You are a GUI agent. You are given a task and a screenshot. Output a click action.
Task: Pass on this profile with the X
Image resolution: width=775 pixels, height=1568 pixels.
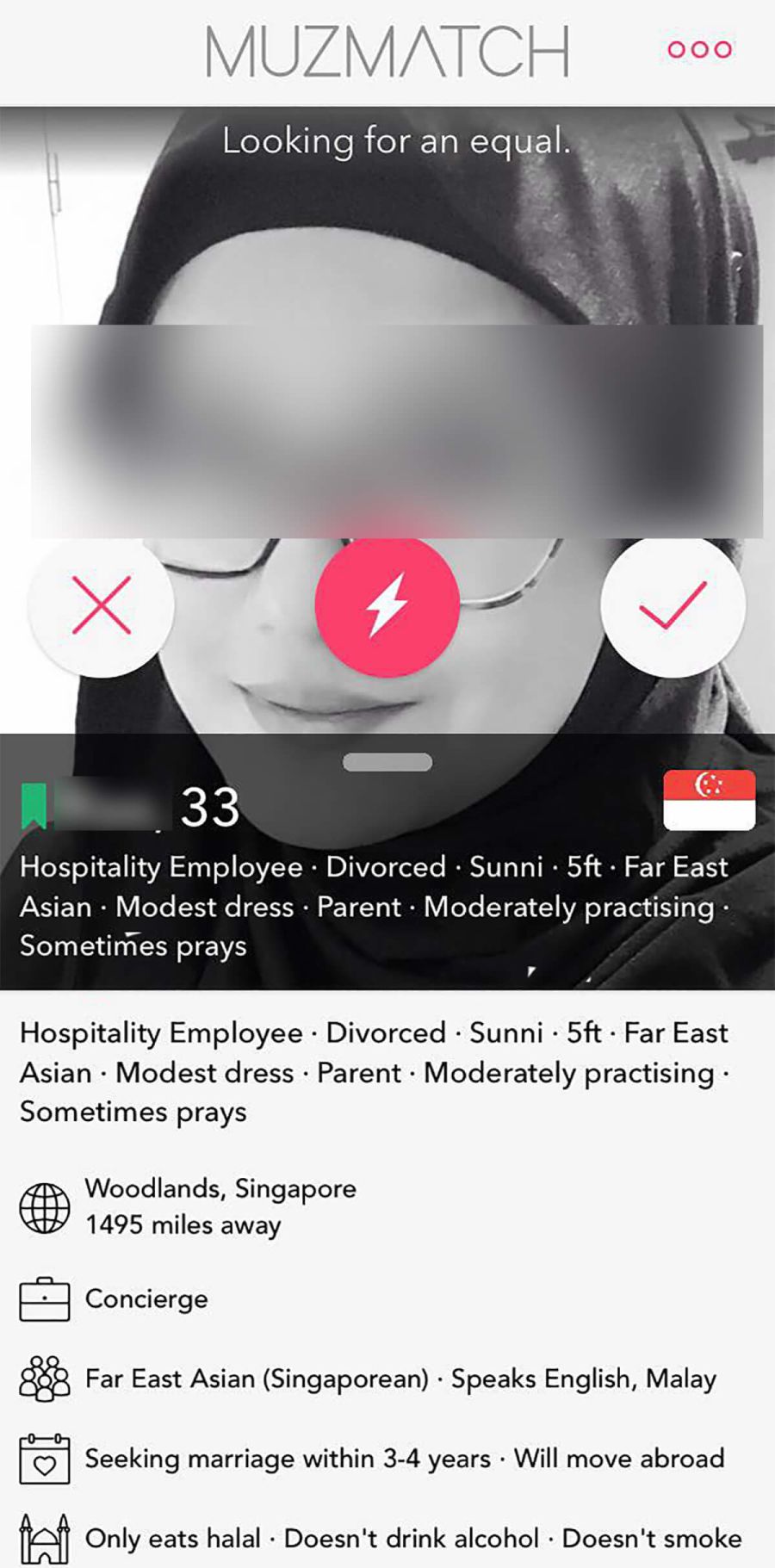(x=102, y=605)
